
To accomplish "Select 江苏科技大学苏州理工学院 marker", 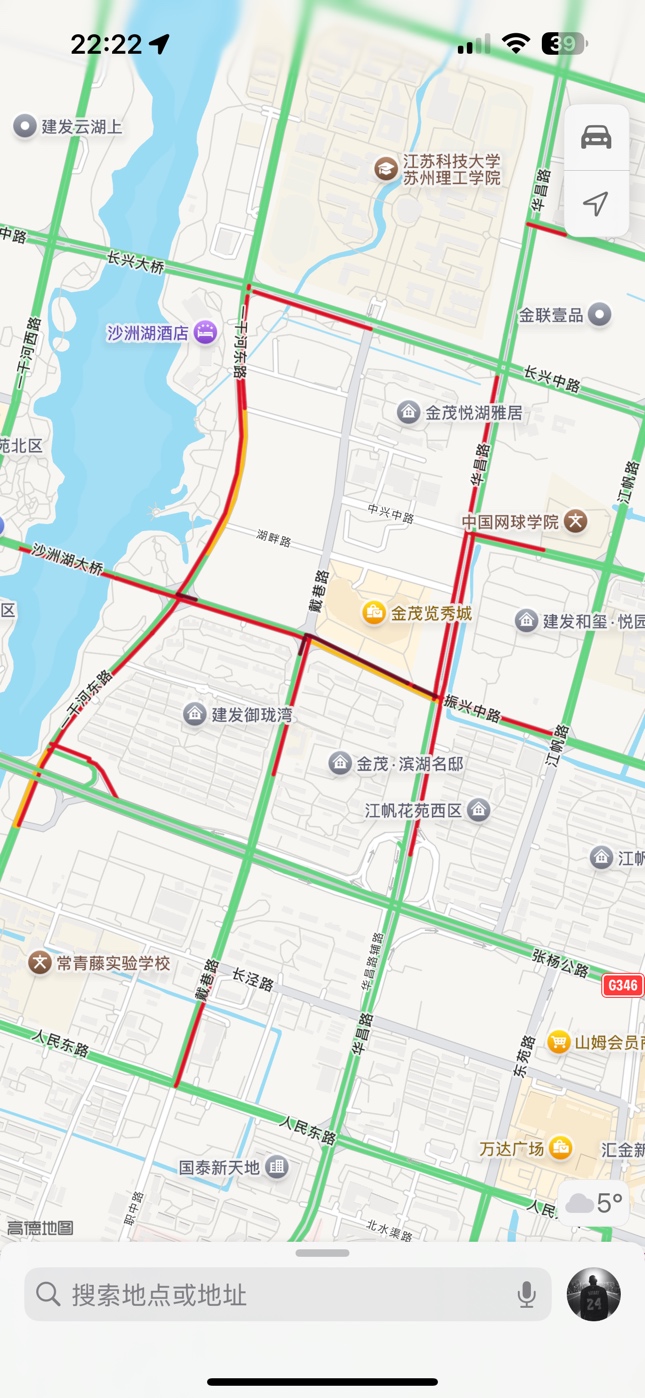I will coord(385,169).
